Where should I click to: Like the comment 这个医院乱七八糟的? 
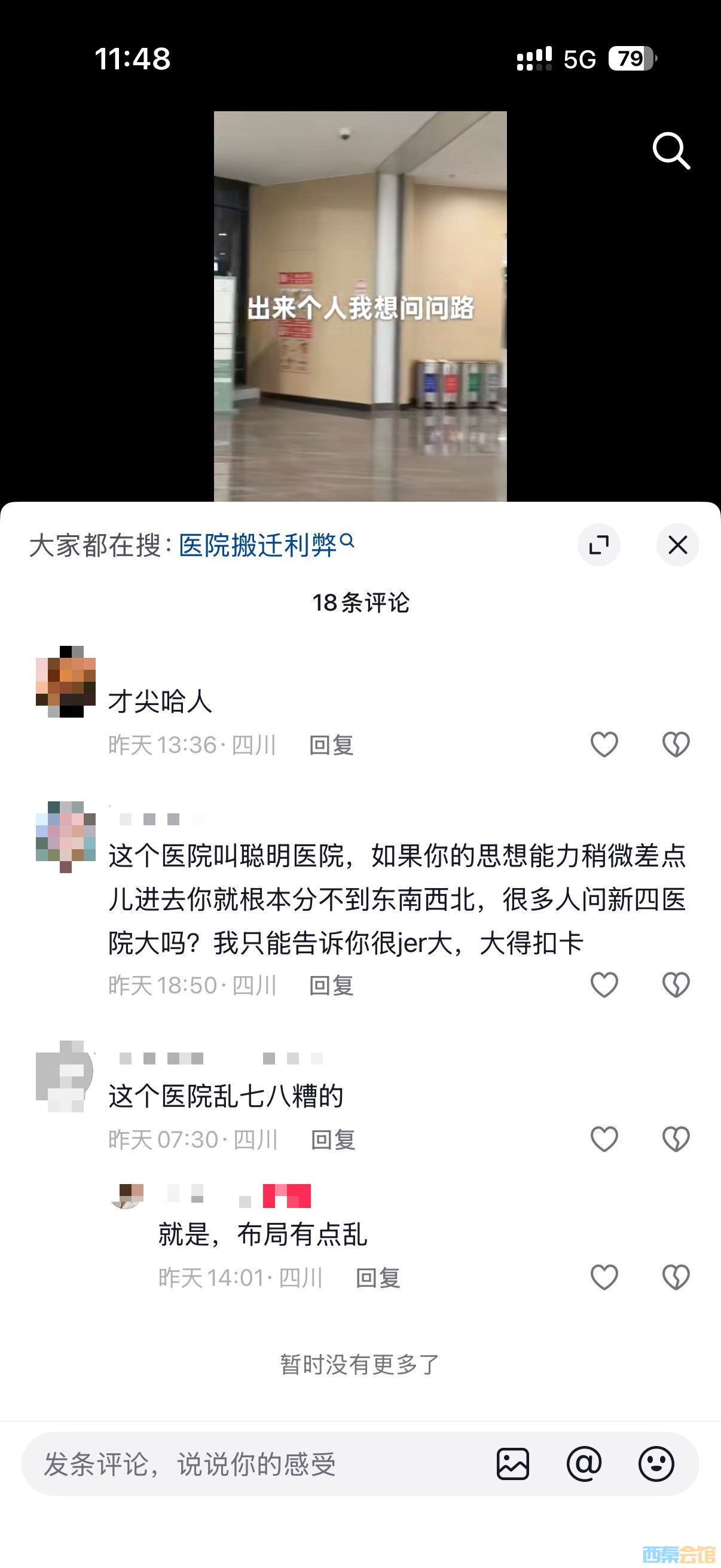tap(604, 1139)
